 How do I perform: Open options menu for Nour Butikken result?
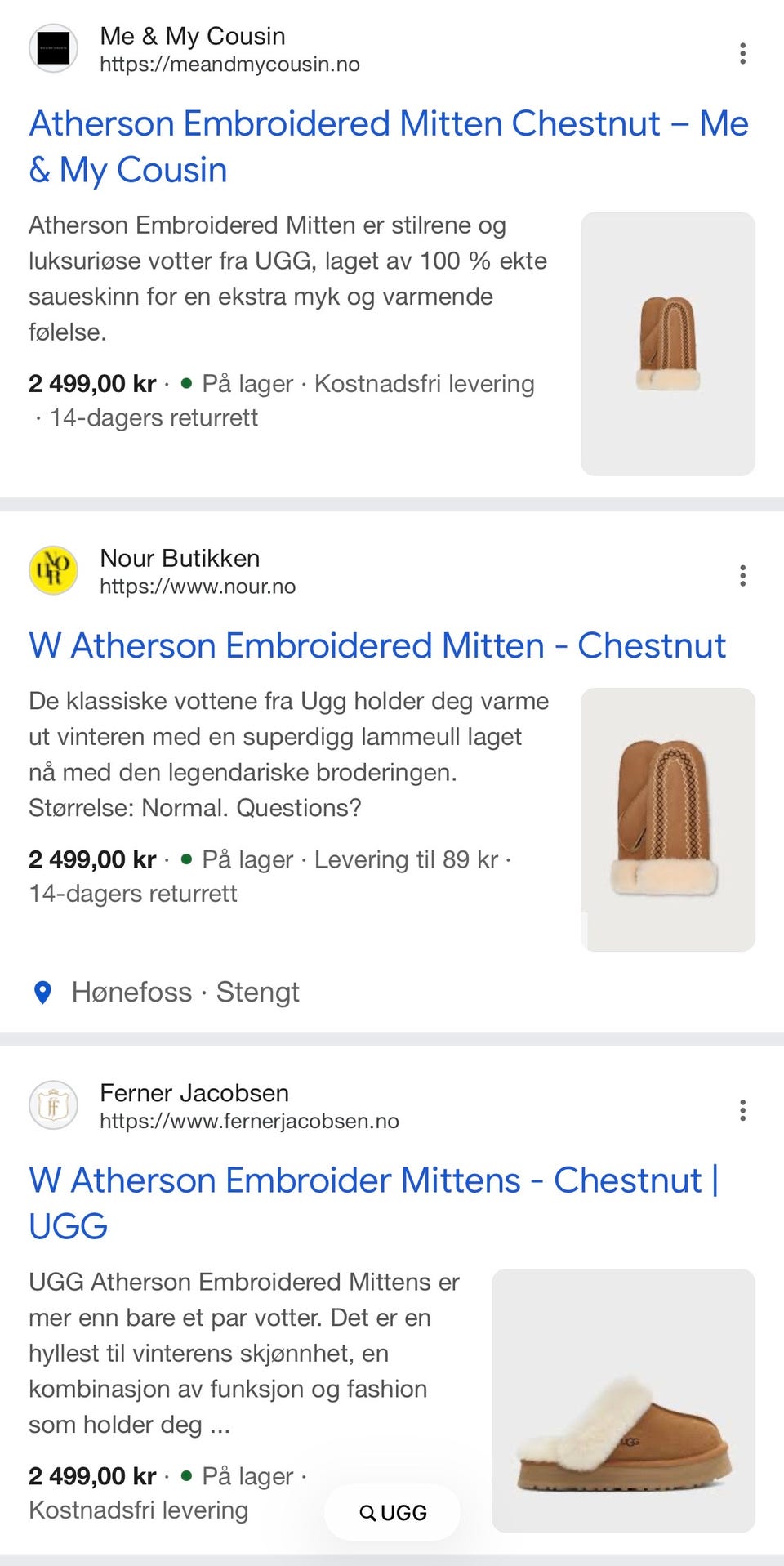(x=742, y=576)
